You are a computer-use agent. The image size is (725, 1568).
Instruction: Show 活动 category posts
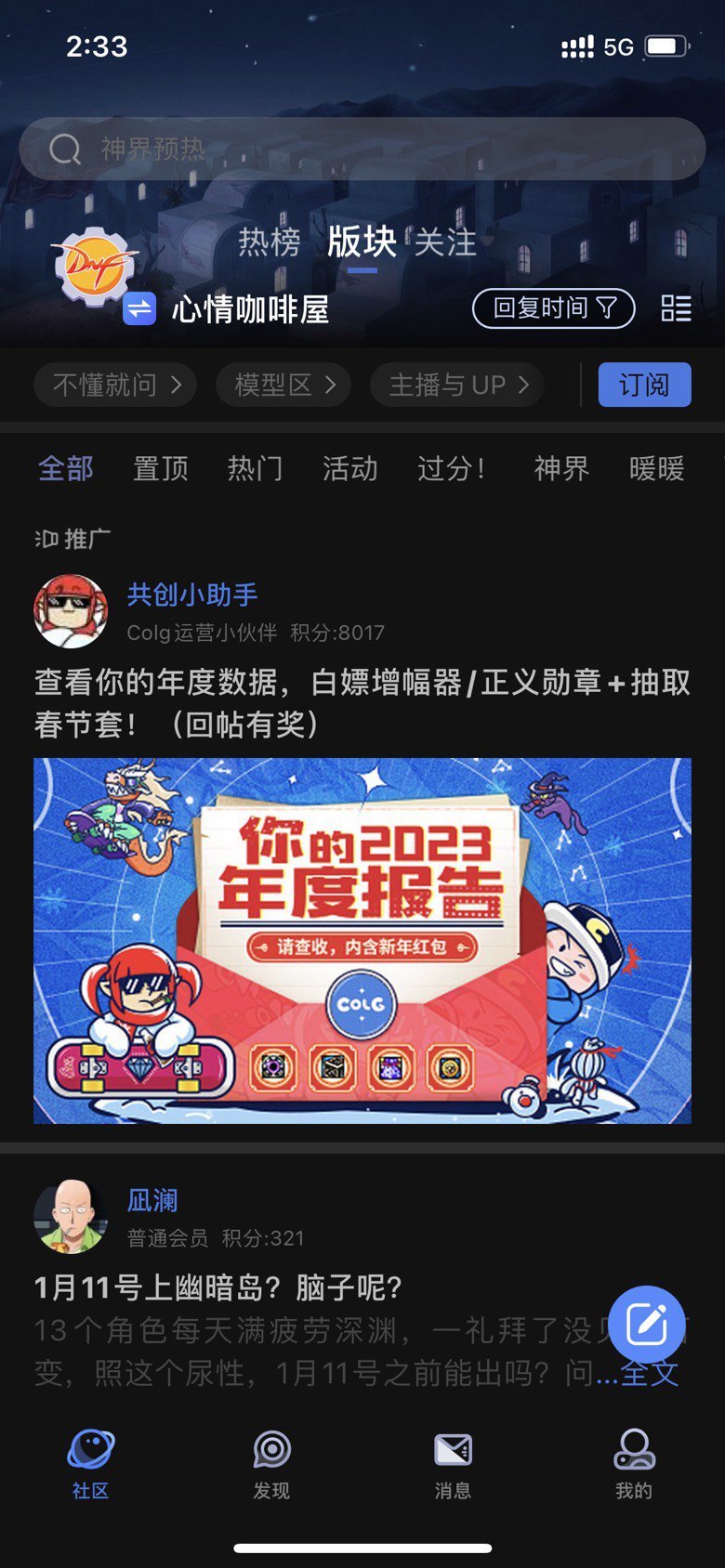click(350, 468)
